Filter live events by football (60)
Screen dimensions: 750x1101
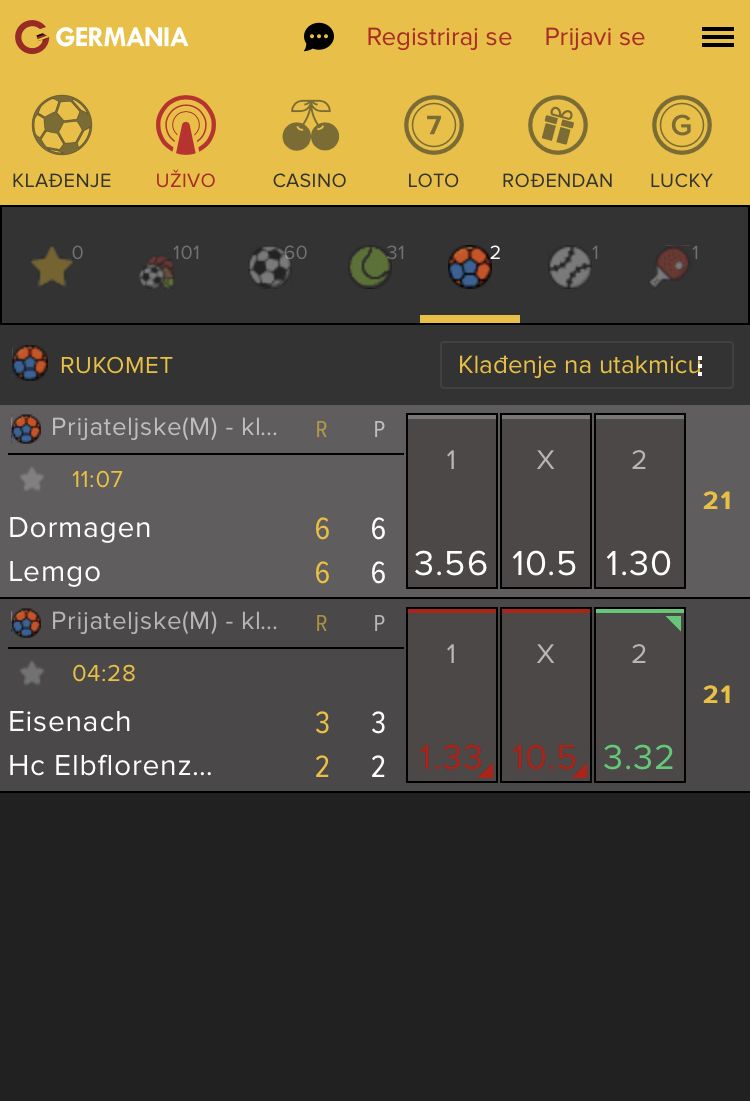(270, 266)
